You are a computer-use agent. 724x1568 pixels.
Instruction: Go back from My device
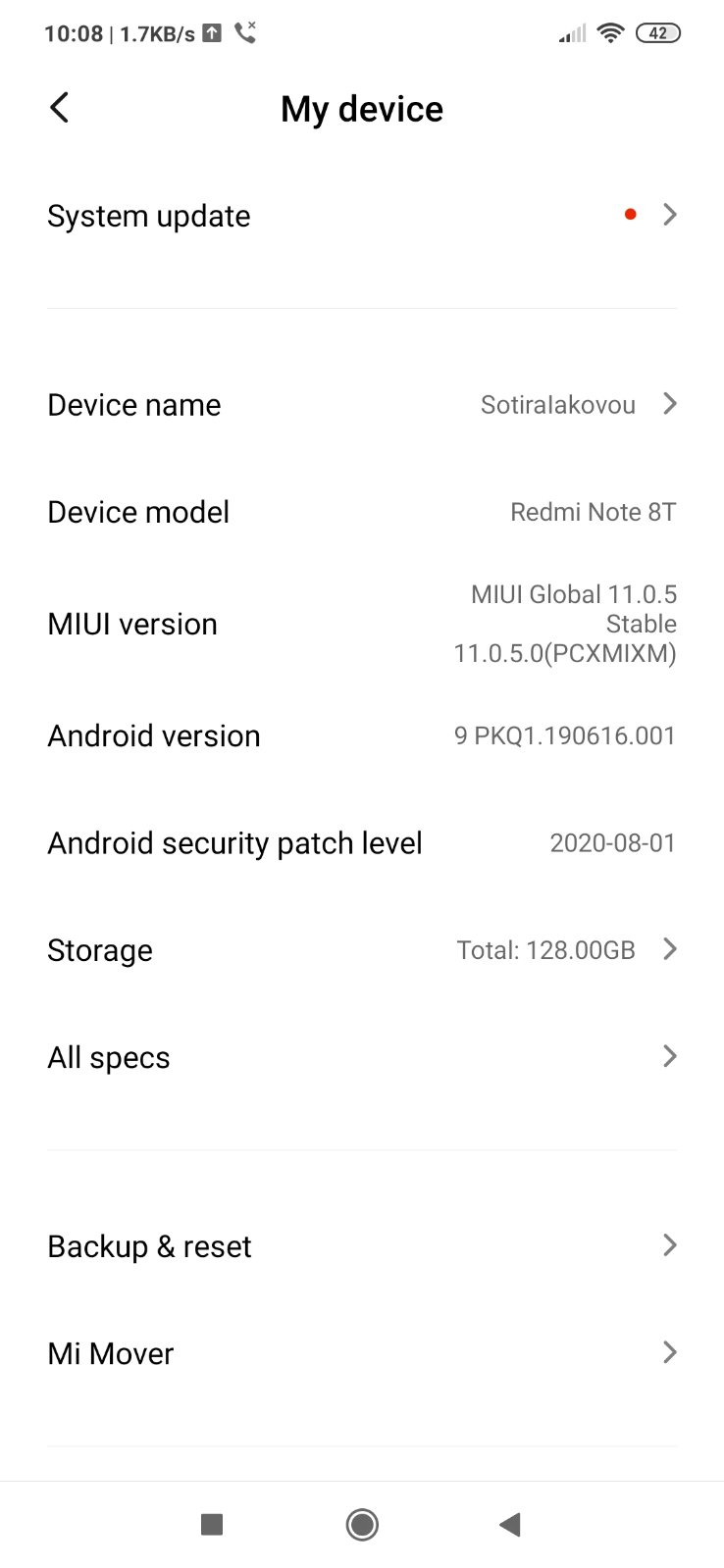coord(60,108)
